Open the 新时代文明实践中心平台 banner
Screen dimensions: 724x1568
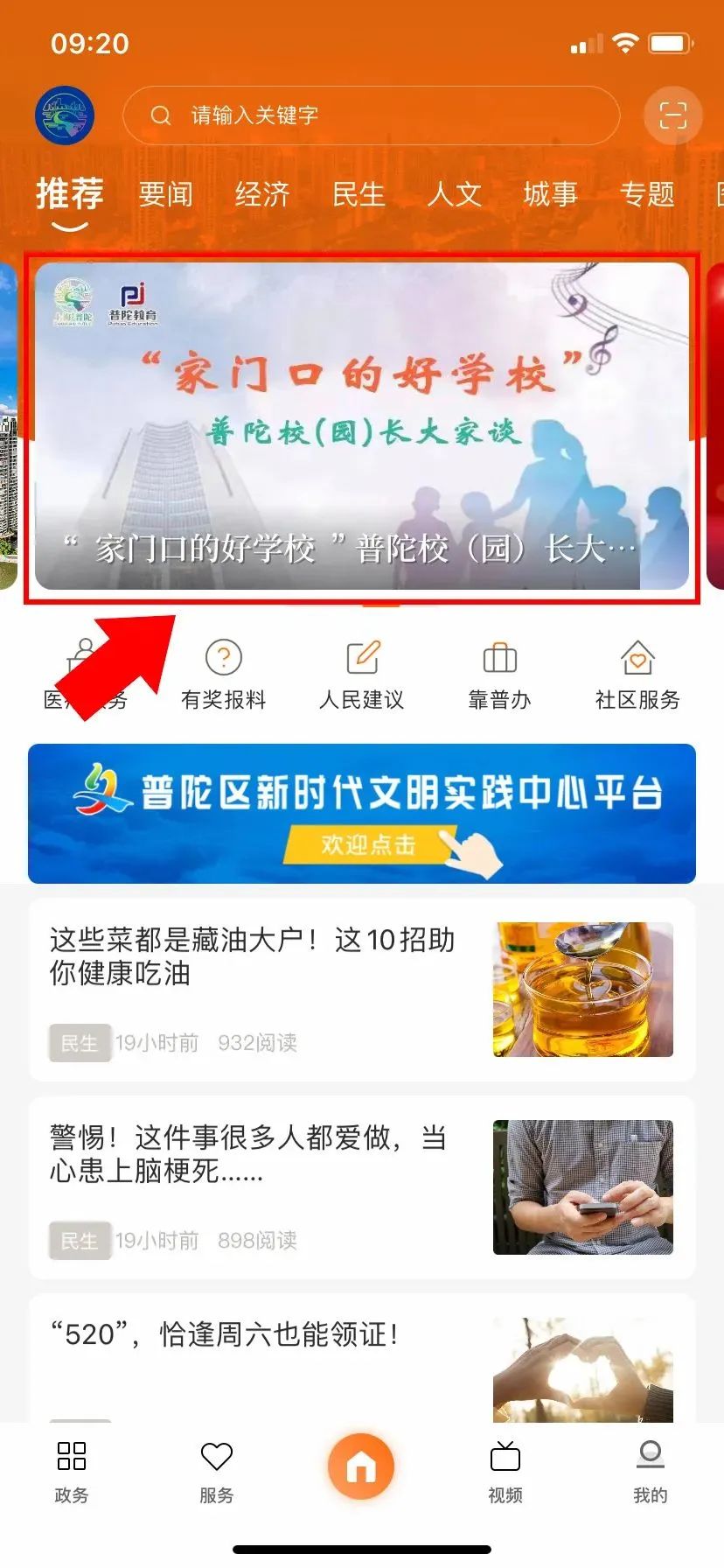[x=362, y=813]
